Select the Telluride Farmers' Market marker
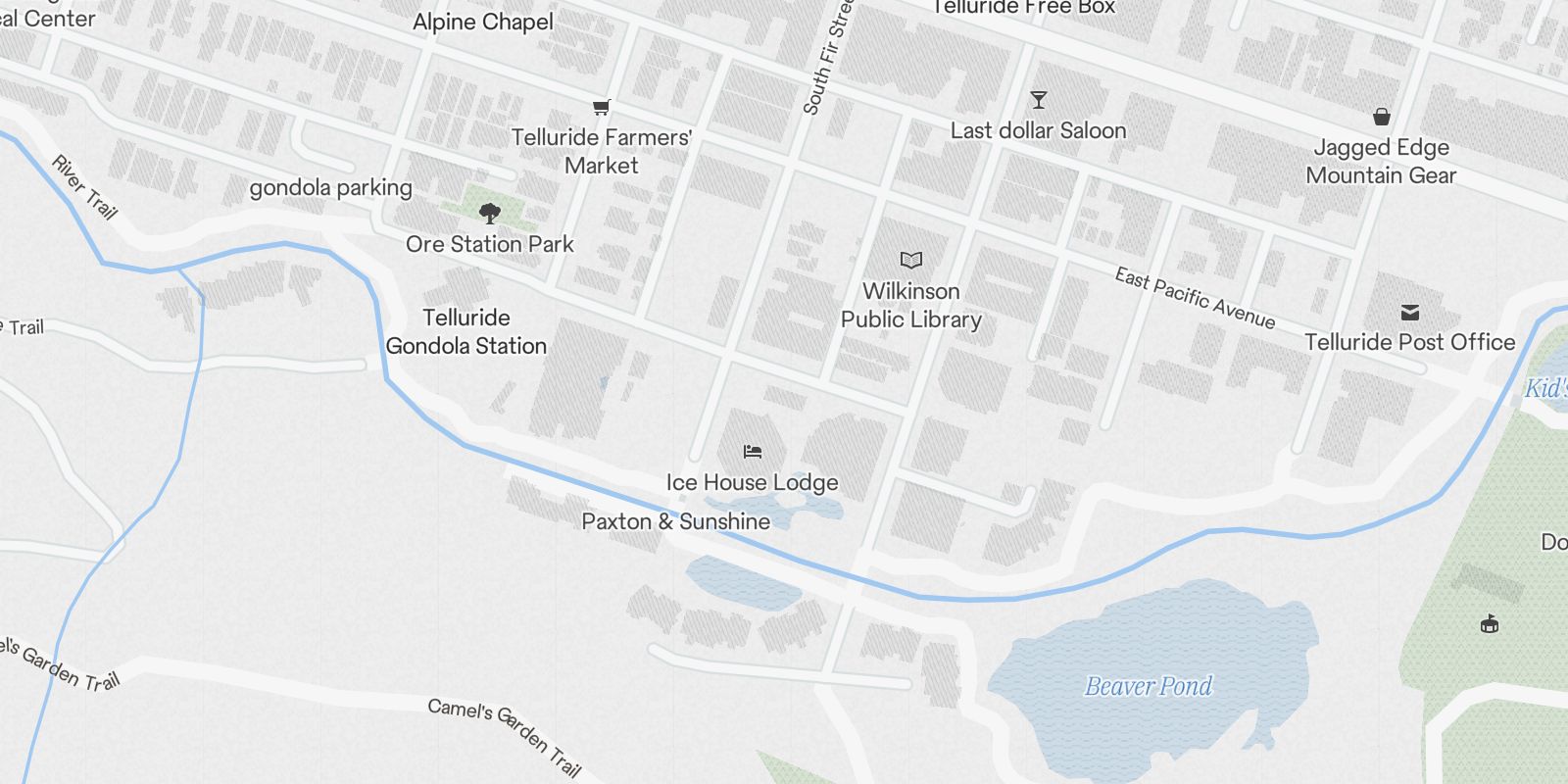 (601, 108)
